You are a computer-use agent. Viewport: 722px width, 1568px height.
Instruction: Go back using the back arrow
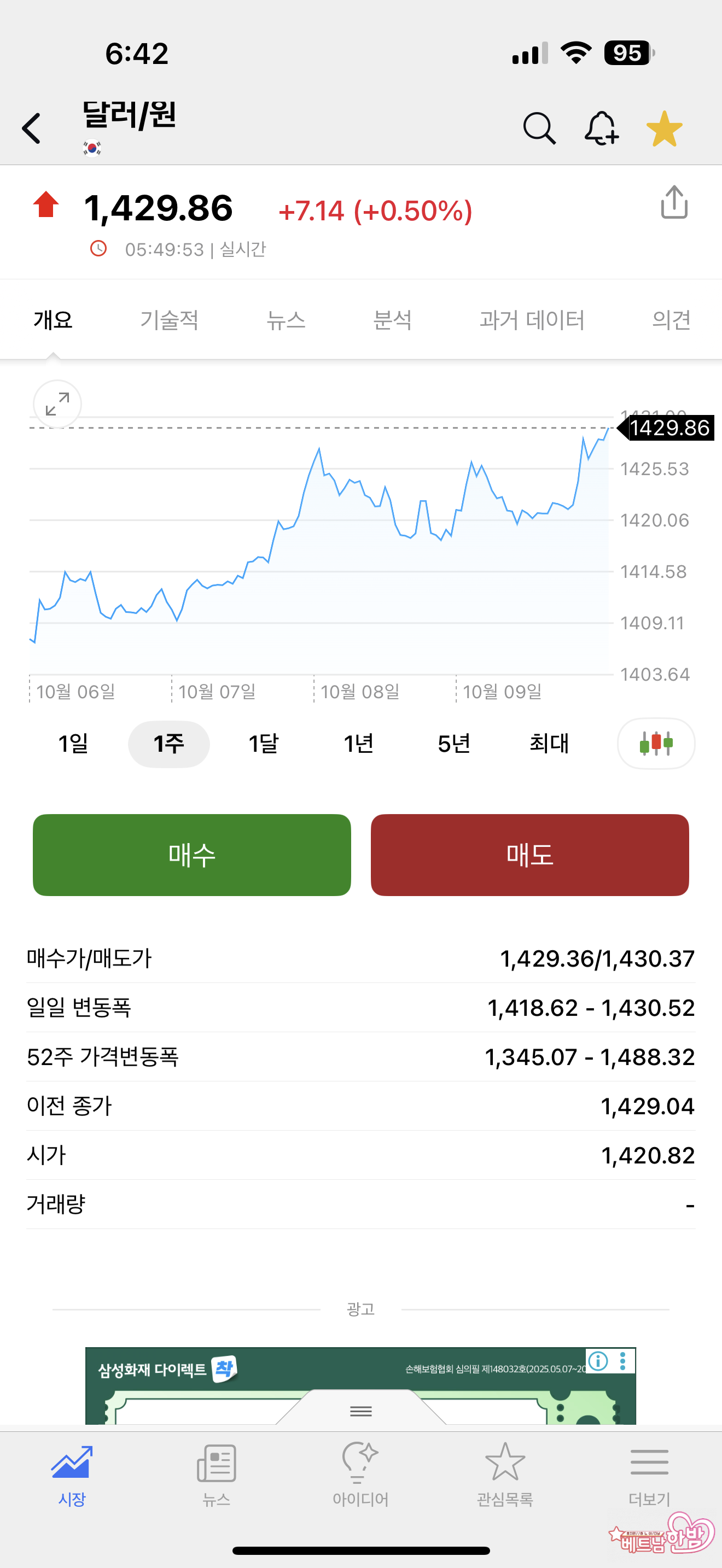(x=32, y=128)
